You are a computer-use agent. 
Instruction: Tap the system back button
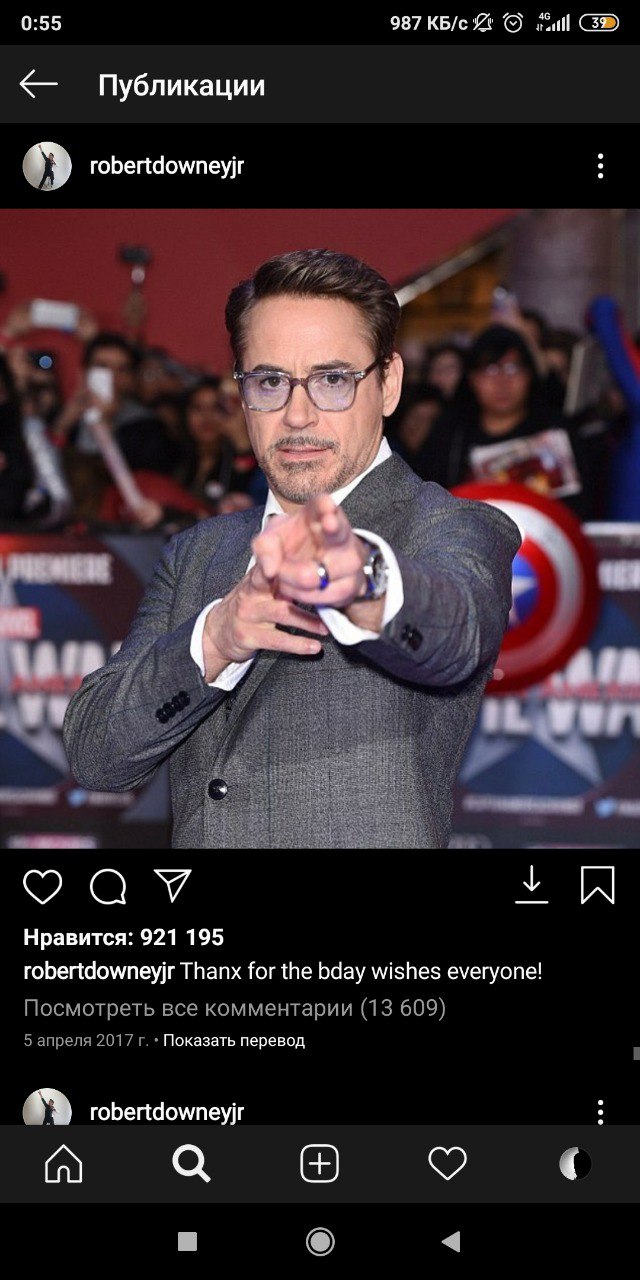pyautogui.click(x=451, y=1241)
